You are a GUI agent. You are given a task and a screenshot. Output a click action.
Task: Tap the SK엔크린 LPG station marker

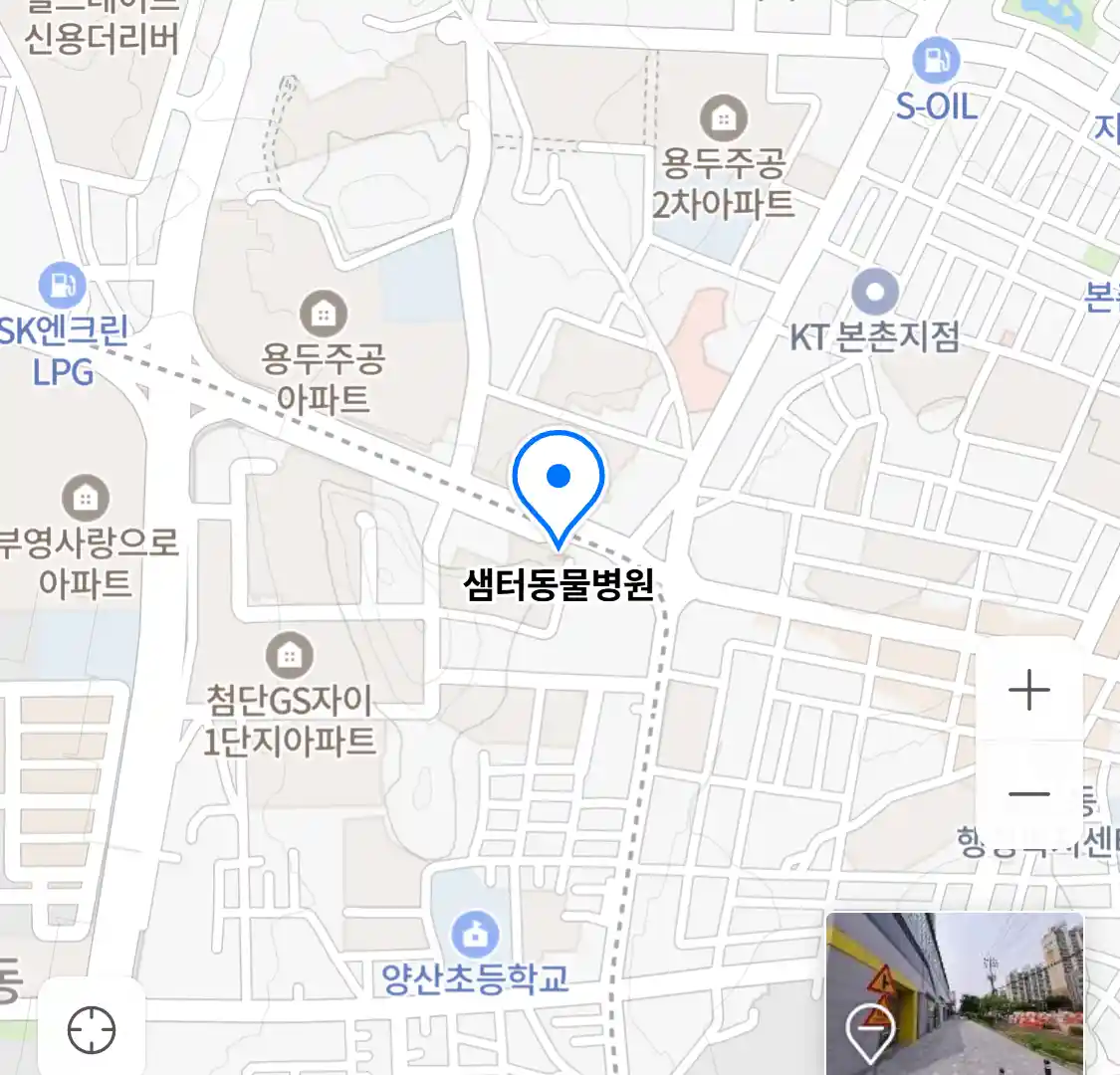[62, 286]
